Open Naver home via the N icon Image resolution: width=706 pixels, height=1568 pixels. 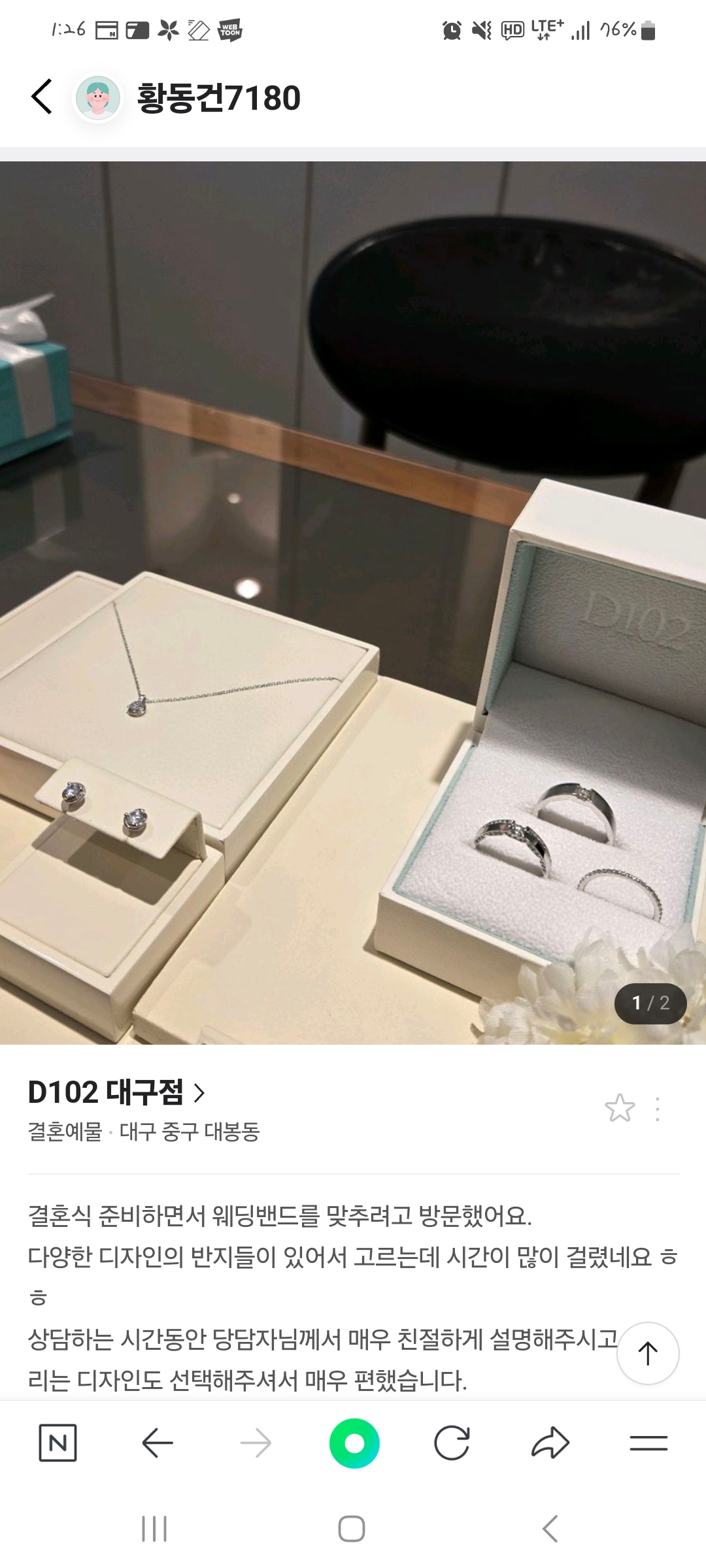(x=58, y=1443)
